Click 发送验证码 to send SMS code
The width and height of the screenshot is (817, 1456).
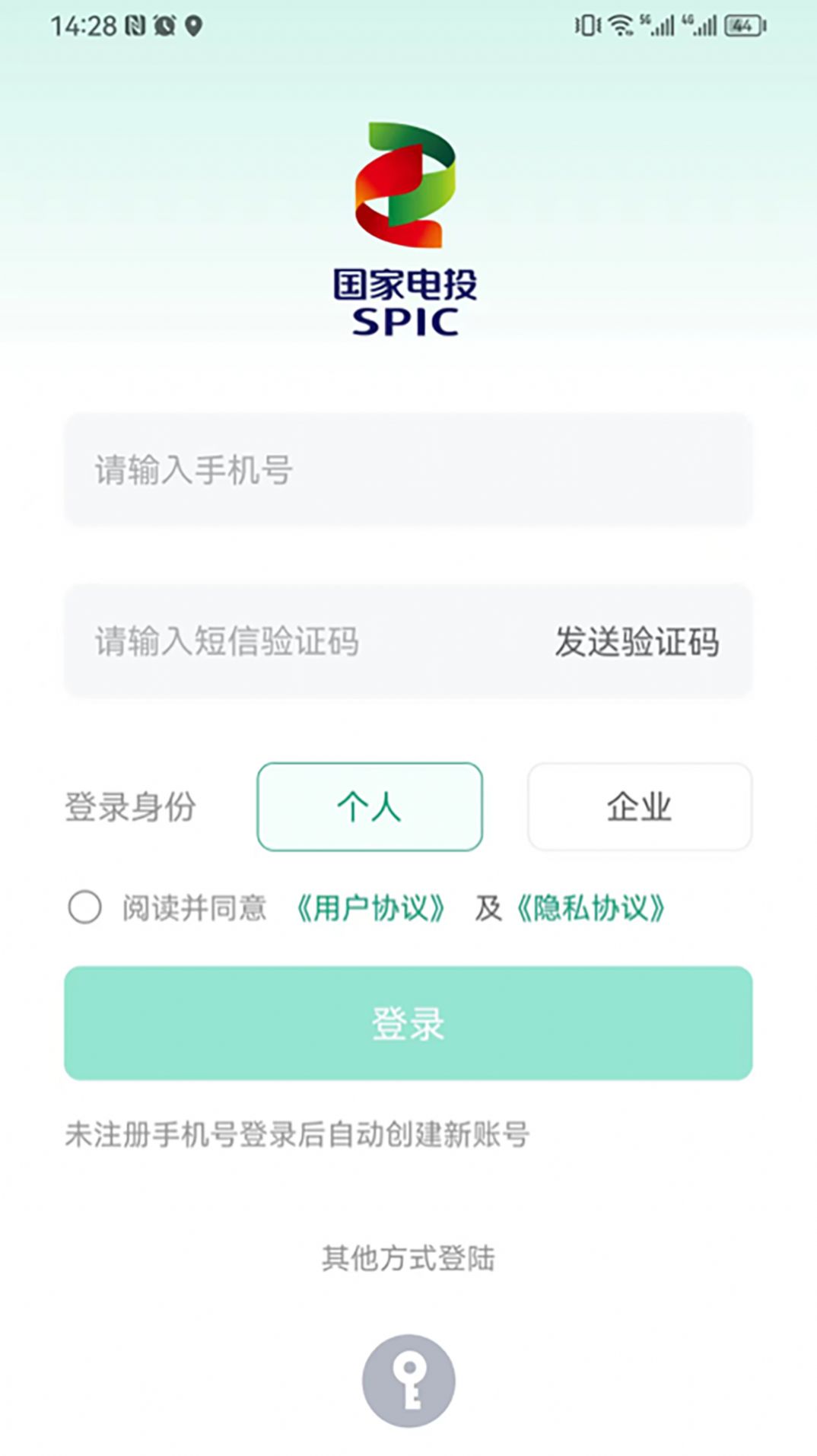(x=638, y=643)
